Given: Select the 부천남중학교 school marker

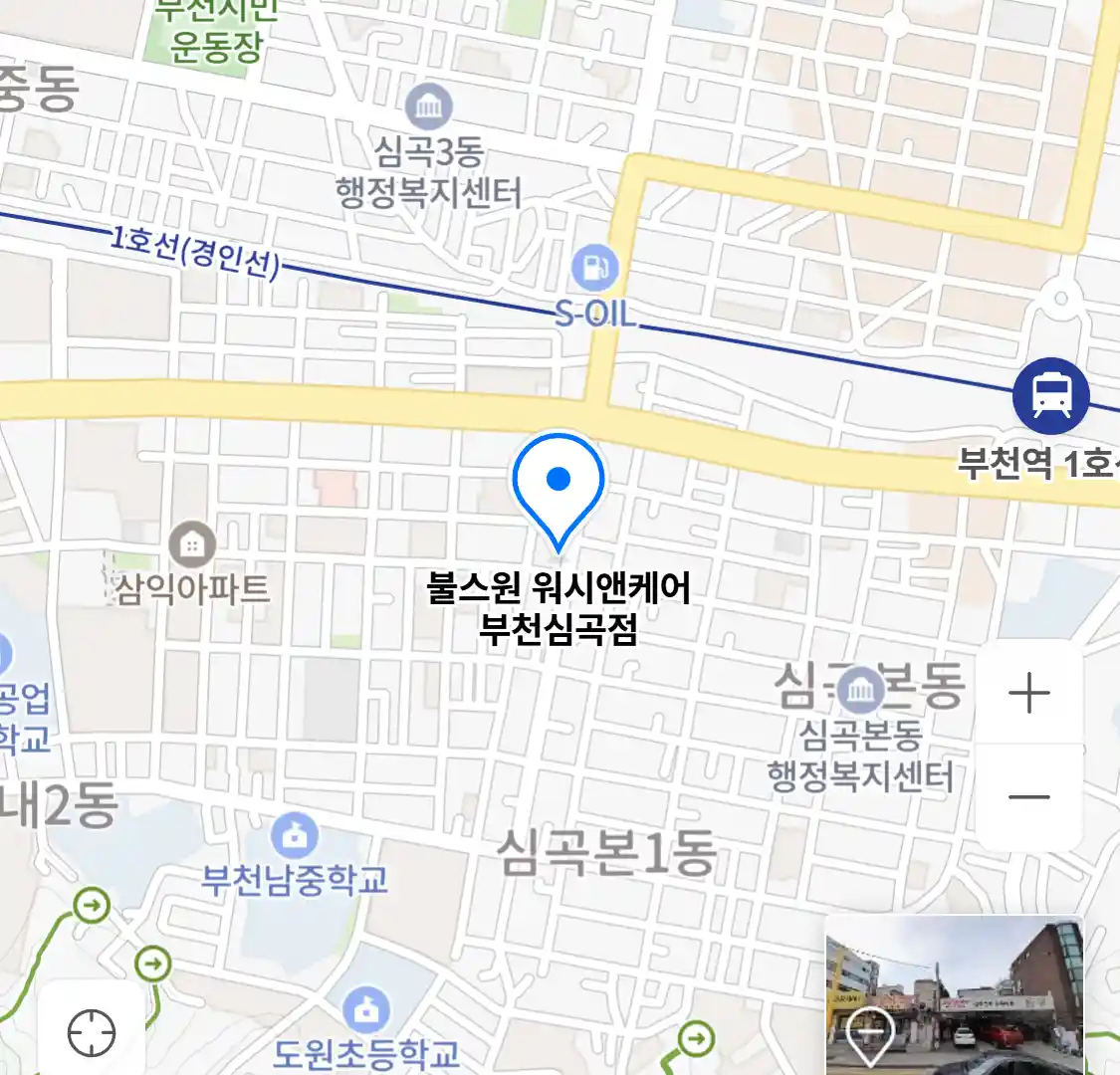Looking at the screenshot, I should 294,836.
